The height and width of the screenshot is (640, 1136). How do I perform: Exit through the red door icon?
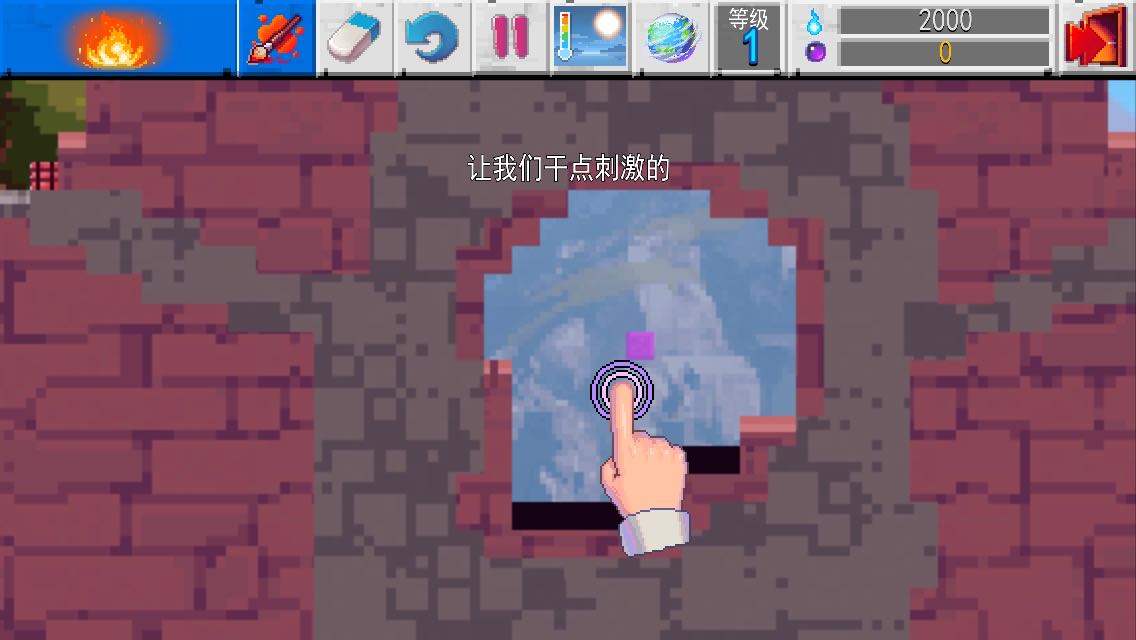tap(1095, 37)
